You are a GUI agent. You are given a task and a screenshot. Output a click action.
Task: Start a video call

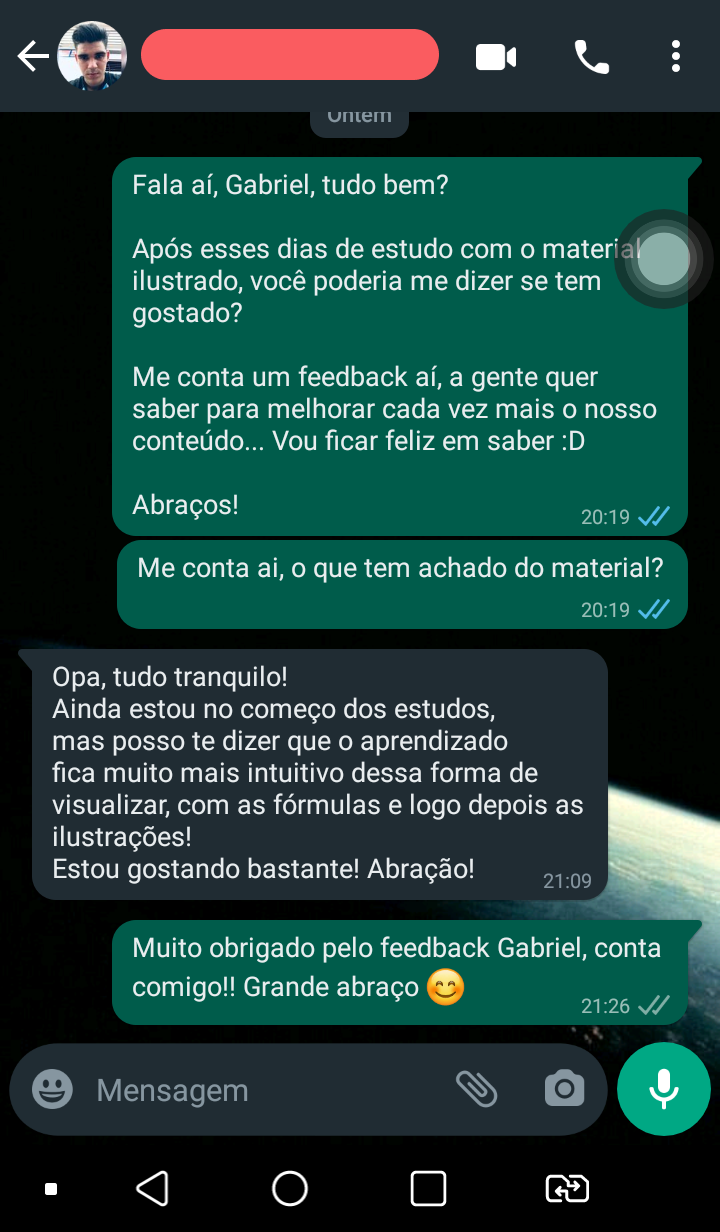(495, 57)
